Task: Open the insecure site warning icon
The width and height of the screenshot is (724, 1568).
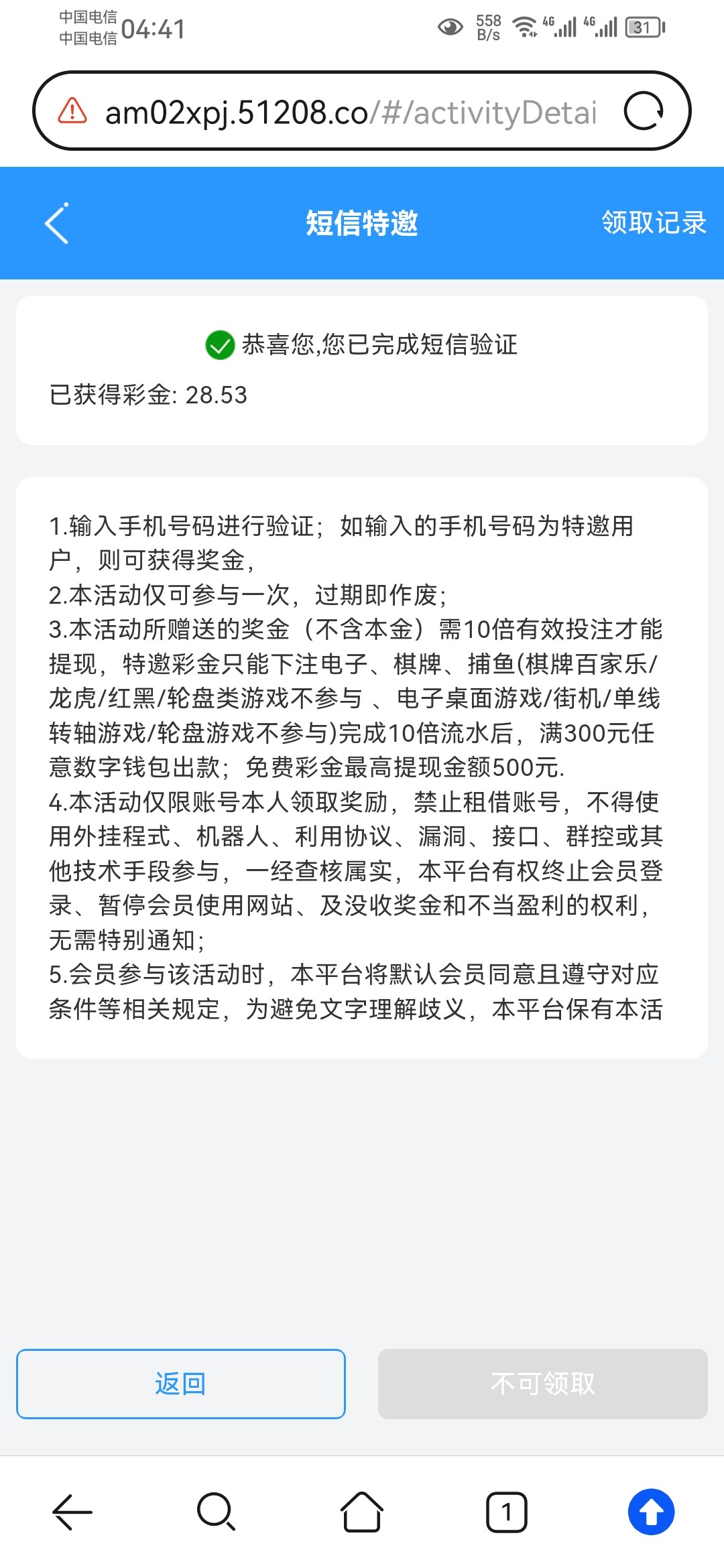Action: pyautogui.click(x=72, y=111)
